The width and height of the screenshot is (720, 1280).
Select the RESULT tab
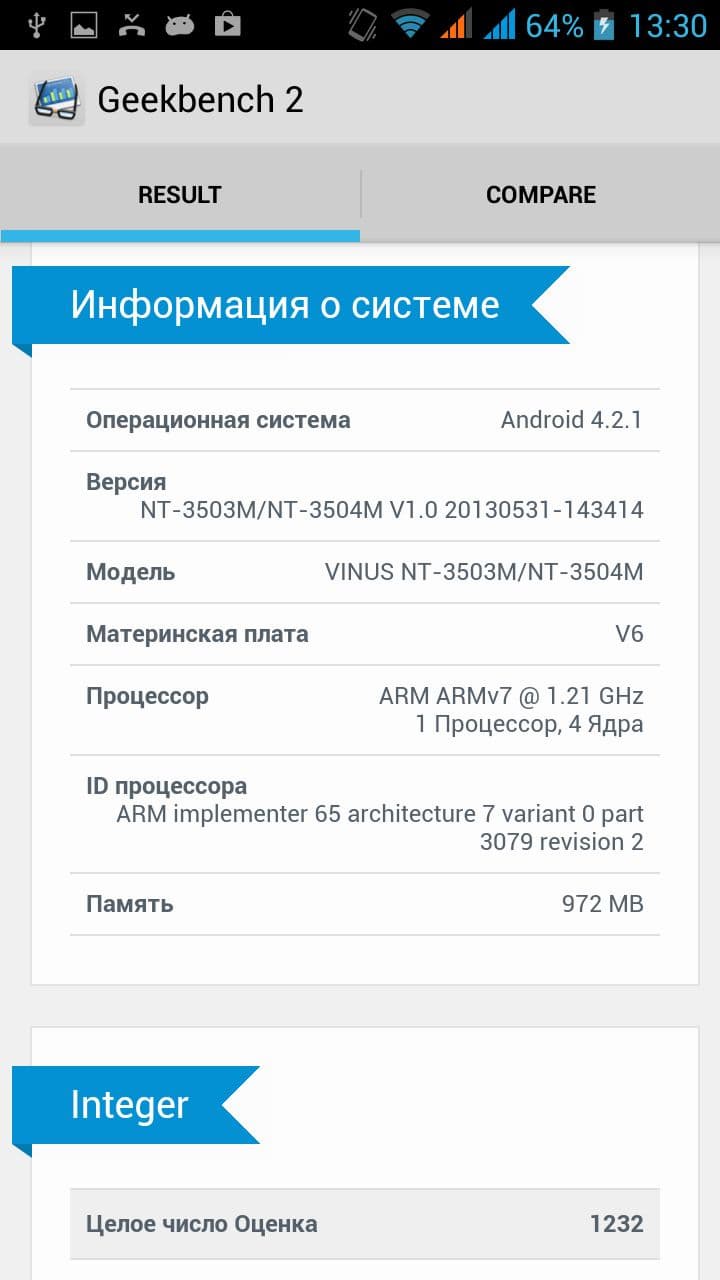180,194
